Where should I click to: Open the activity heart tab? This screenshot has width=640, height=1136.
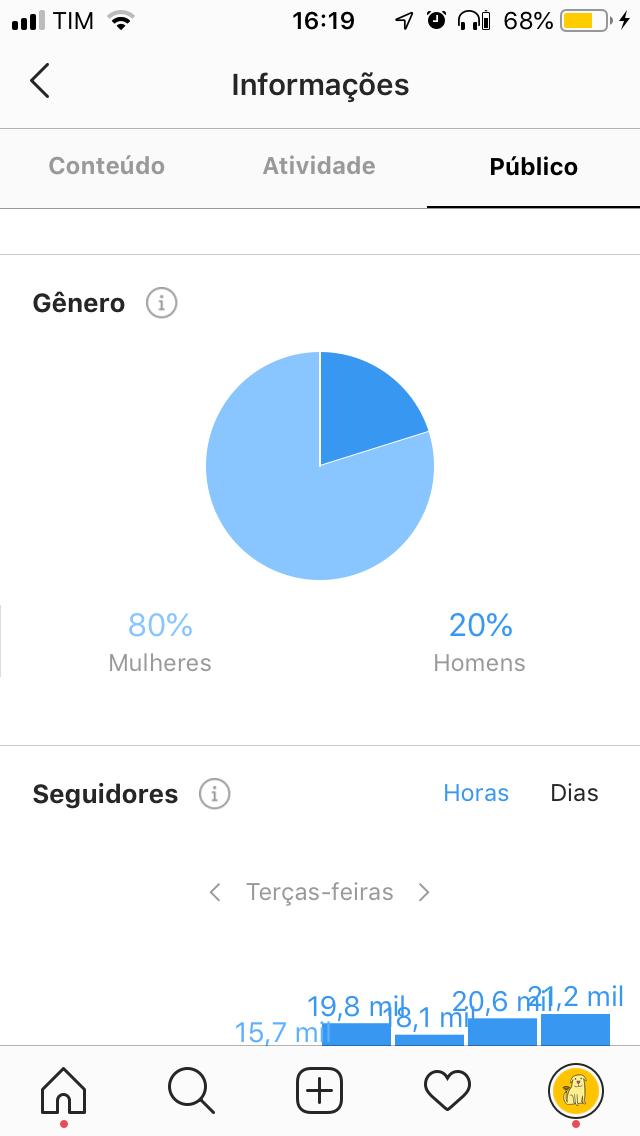pyautogui.click(x=447, y=1090)
